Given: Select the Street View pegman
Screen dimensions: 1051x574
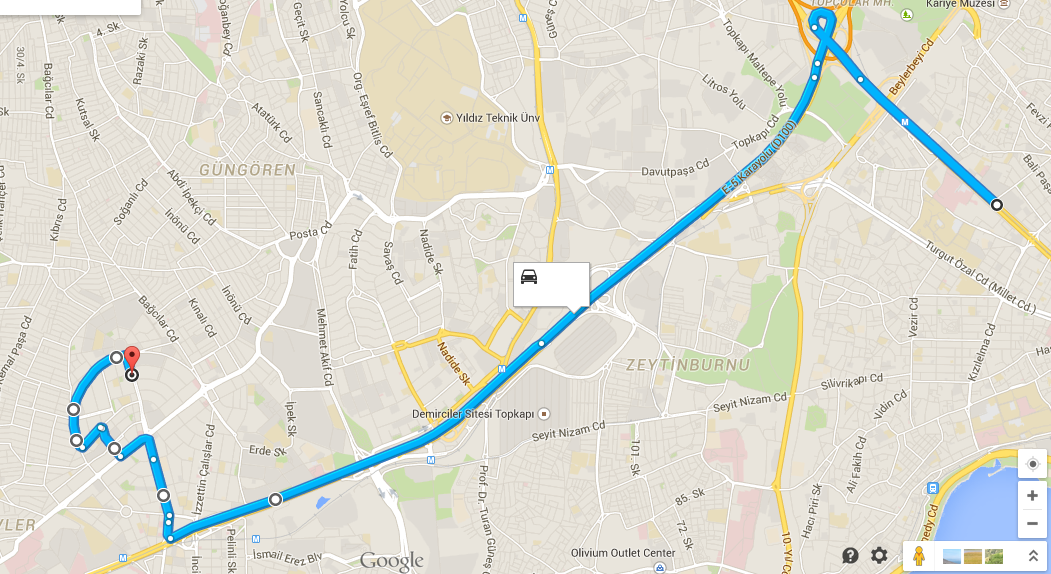Looking at the screenshot, I should pos(918,556).
